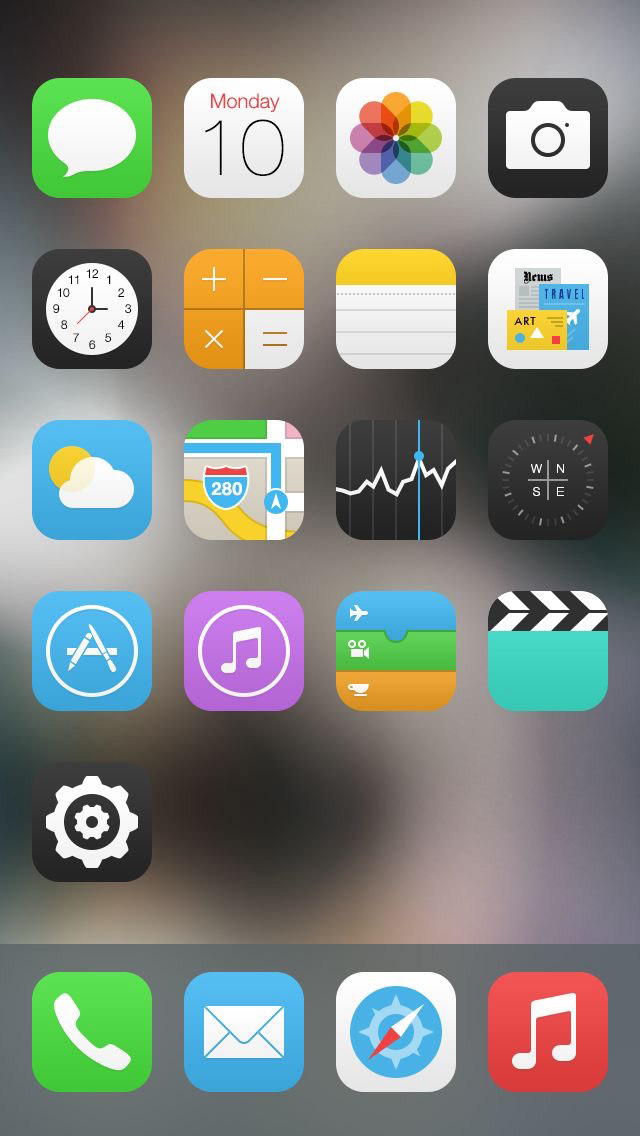
Task: Check the Weather app
Action: (92, 480)
